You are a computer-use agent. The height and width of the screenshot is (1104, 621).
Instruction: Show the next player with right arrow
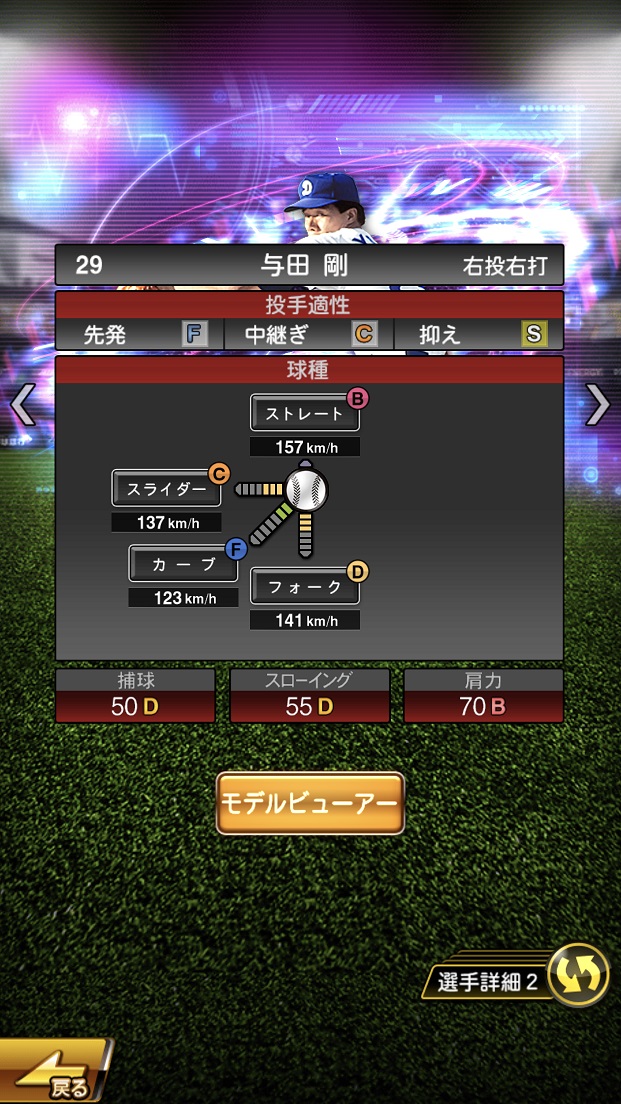coord(597,405)
